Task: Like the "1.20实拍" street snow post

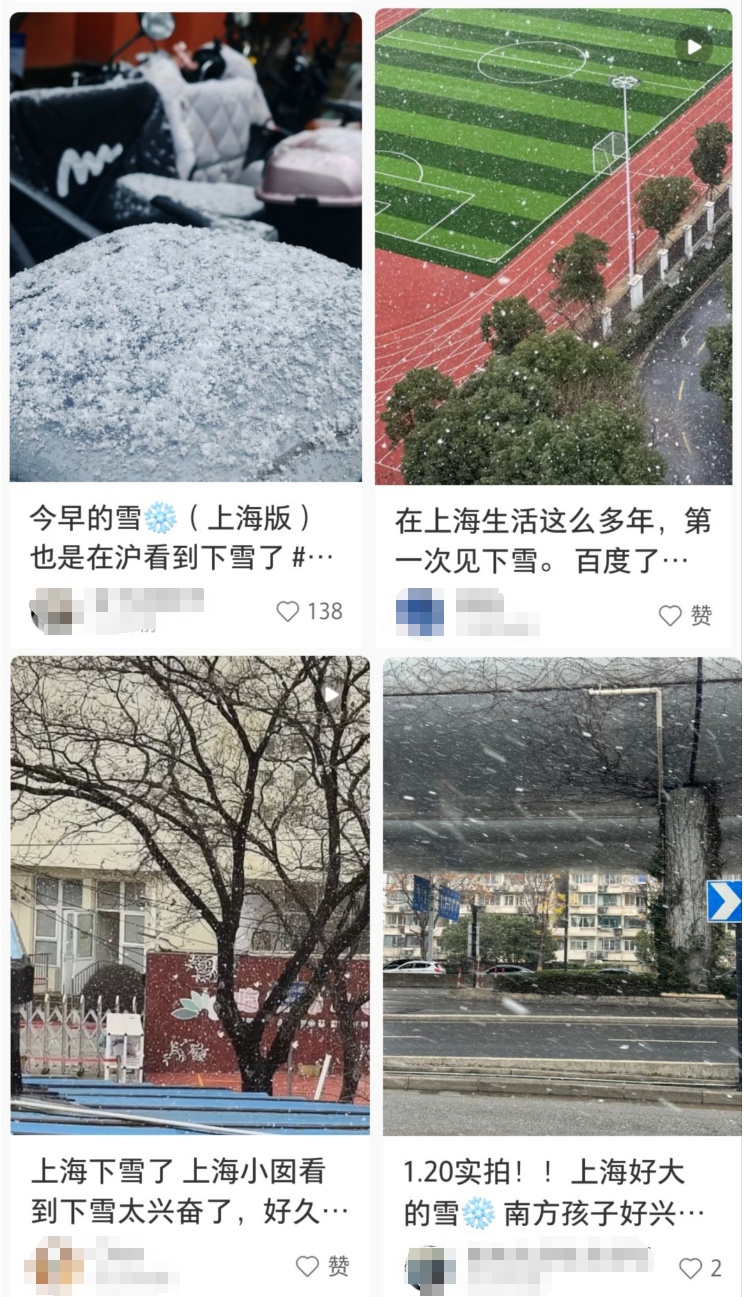Action: 691,1266
